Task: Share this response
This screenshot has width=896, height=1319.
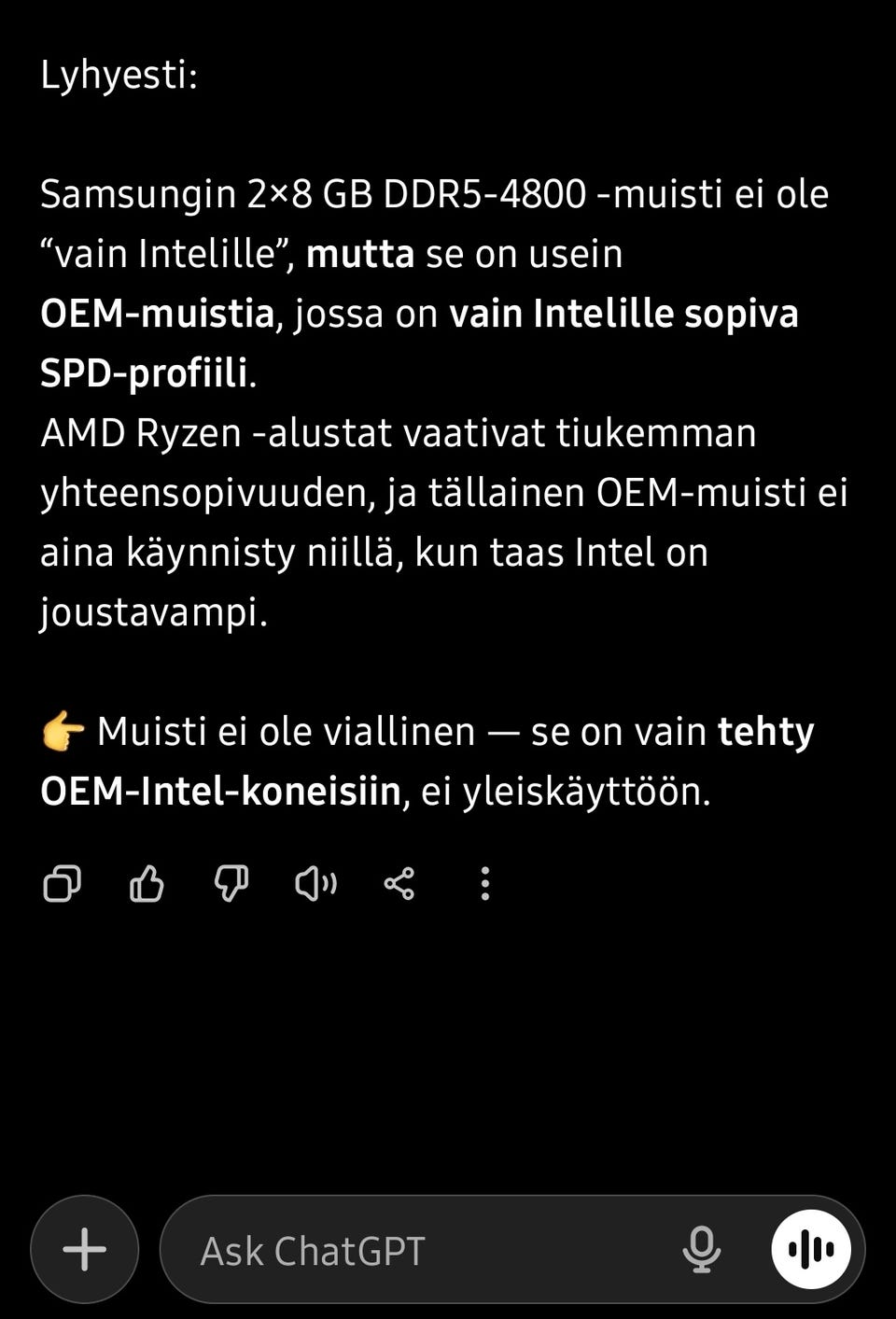Action: pos(399,883)
